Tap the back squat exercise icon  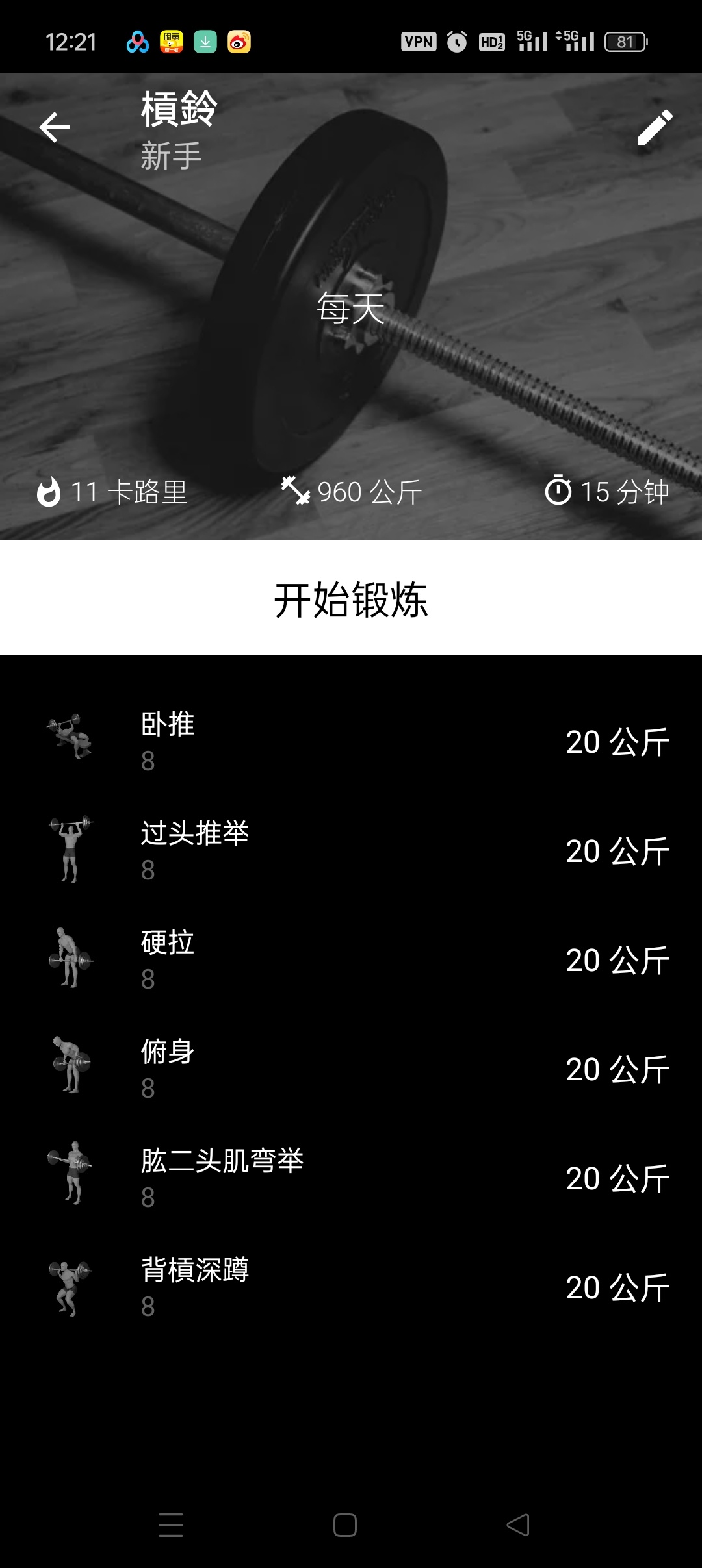(70, 1287)
